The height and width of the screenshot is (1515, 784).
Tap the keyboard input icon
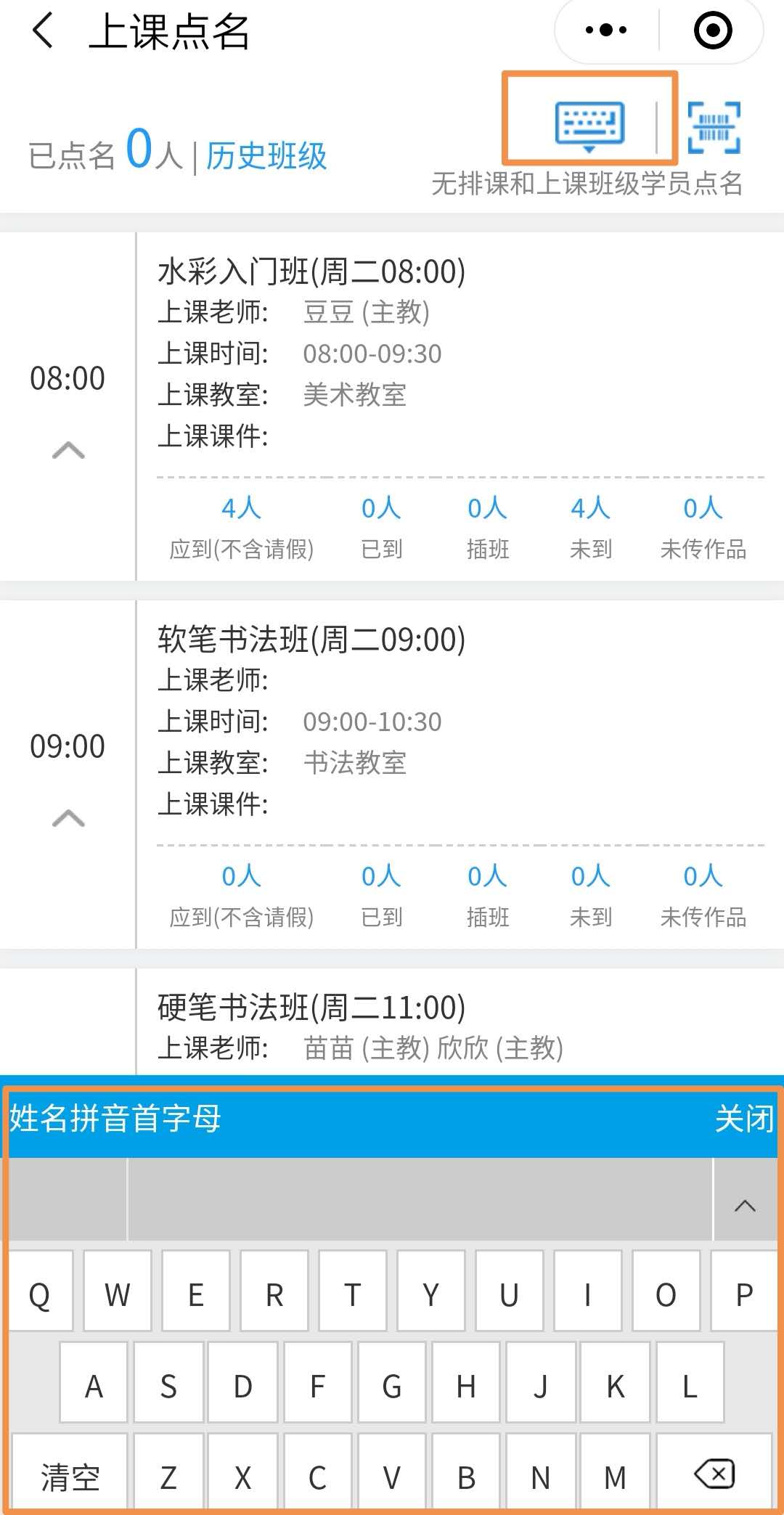tap(589, 125)
